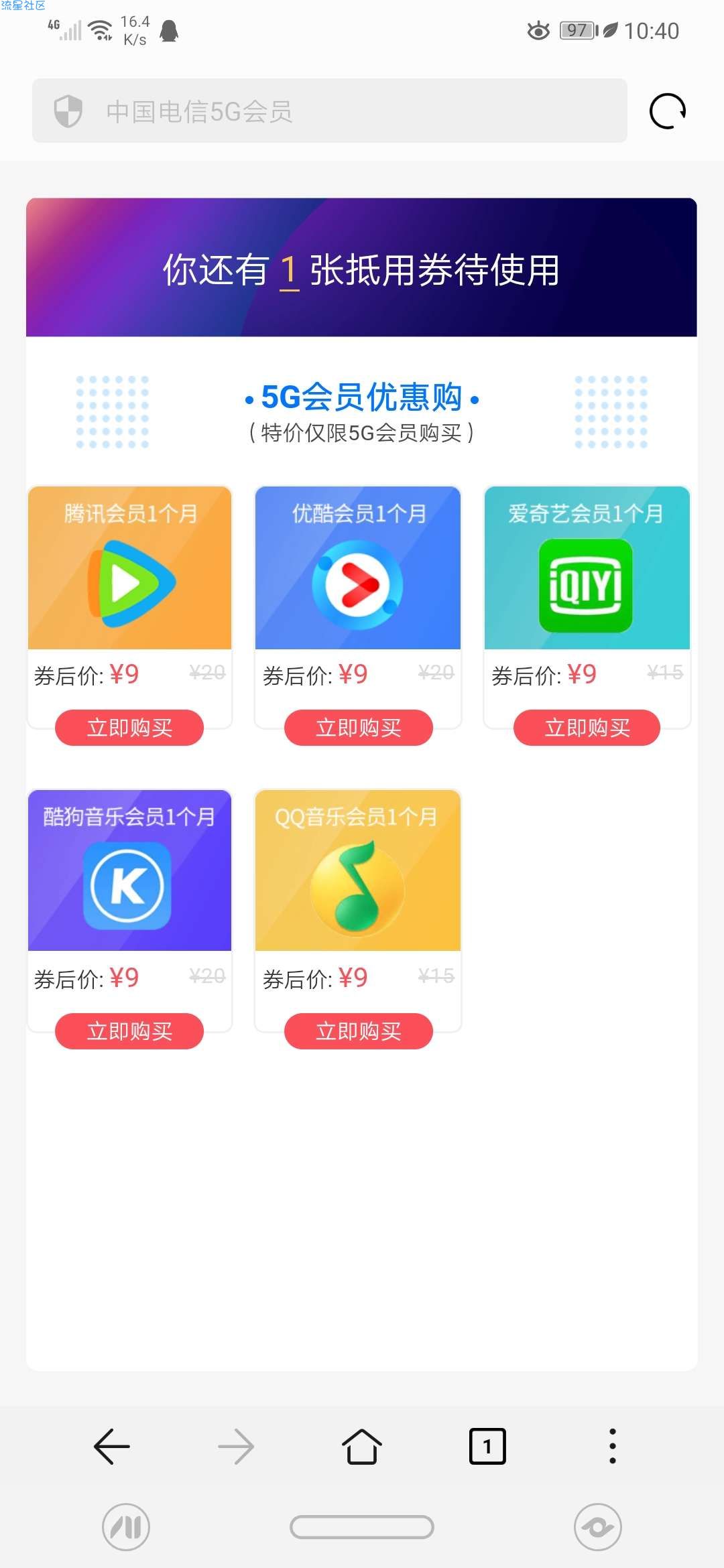This screenshot has height=1568, width=724.
Task: Buy QQ音乐会员1个月 with 立即购买
Action: point(359,1031)
